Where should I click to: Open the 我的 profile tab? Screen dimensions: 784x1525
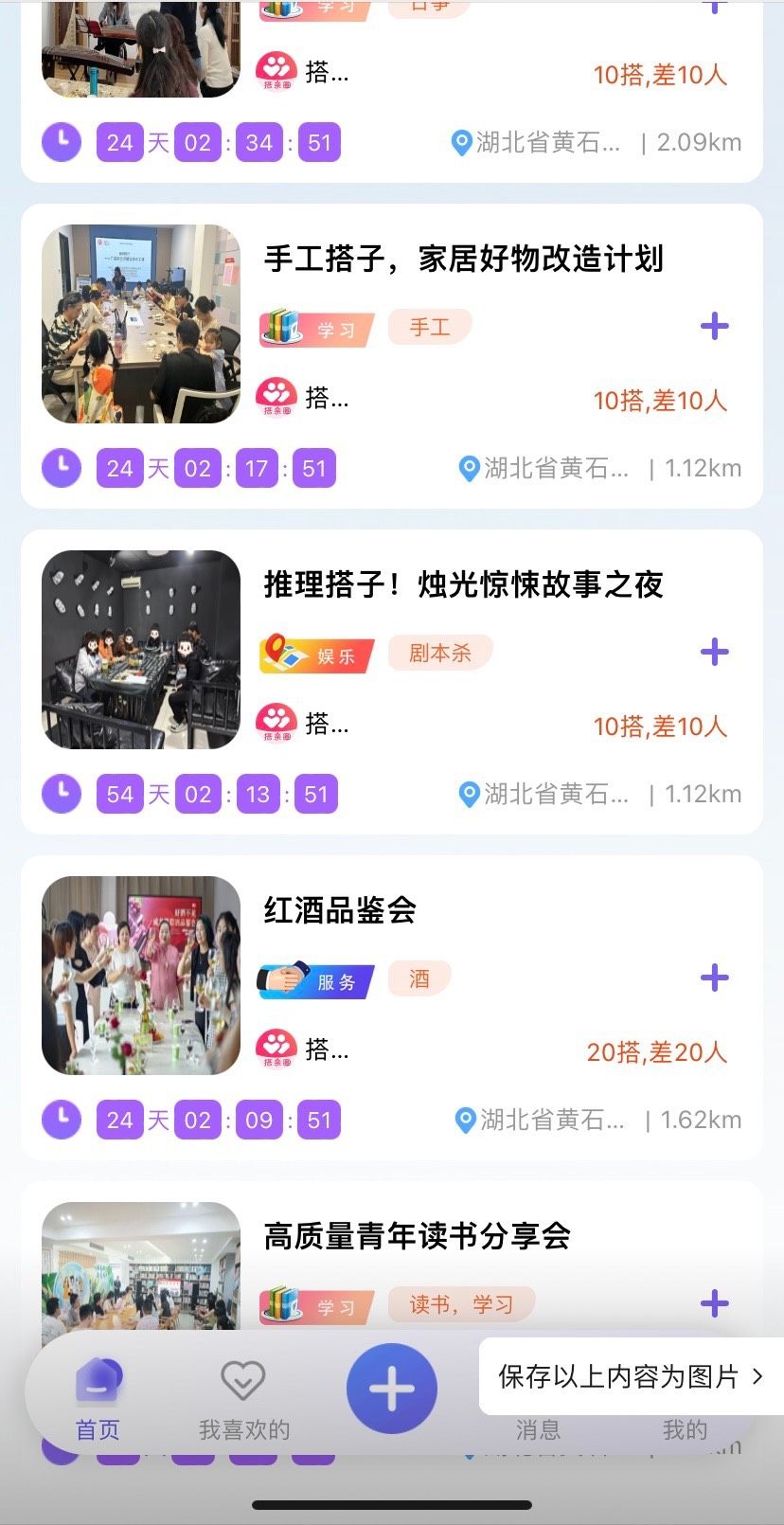point(685,1428)
